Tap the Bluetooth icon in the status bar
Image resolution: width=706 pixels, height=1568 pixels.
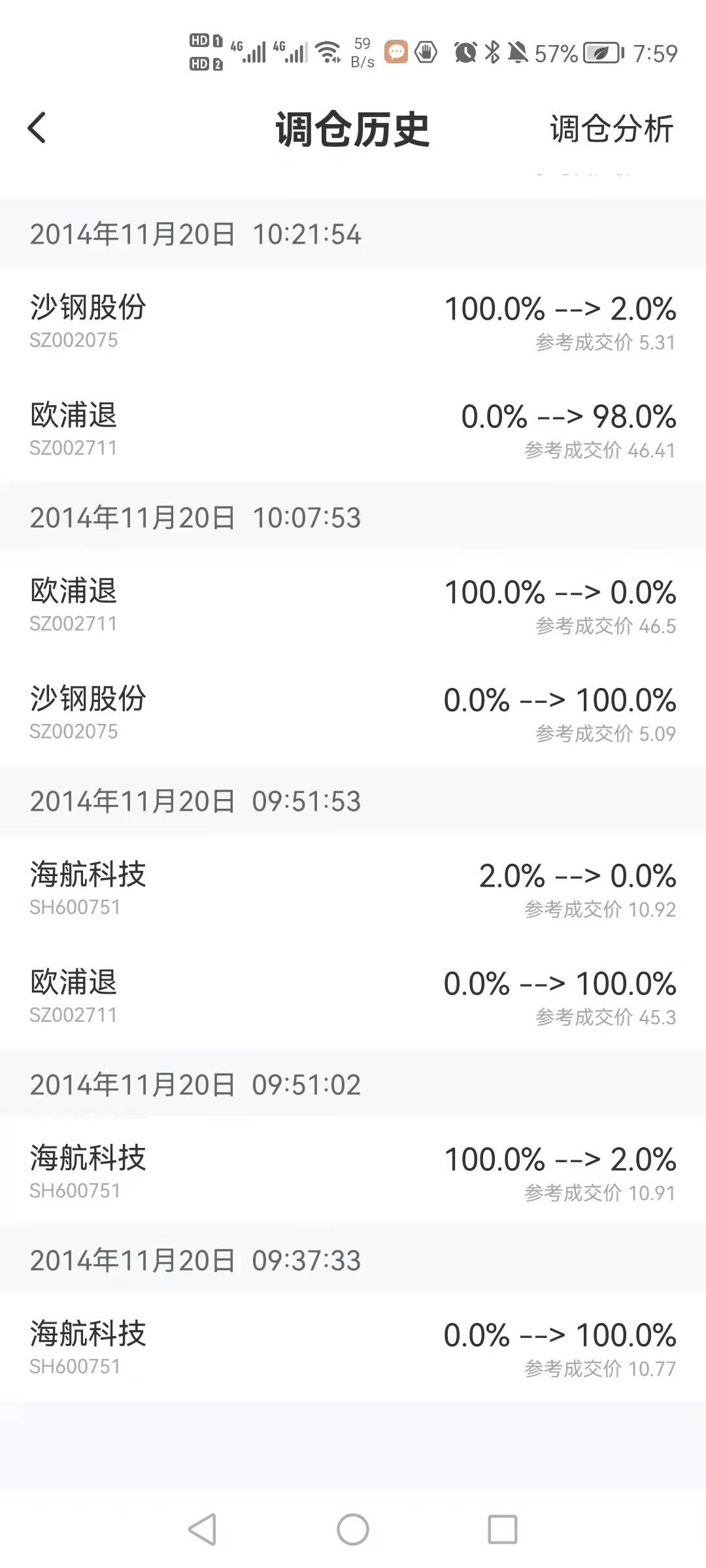pyautogui.click(x=492, y=54)
